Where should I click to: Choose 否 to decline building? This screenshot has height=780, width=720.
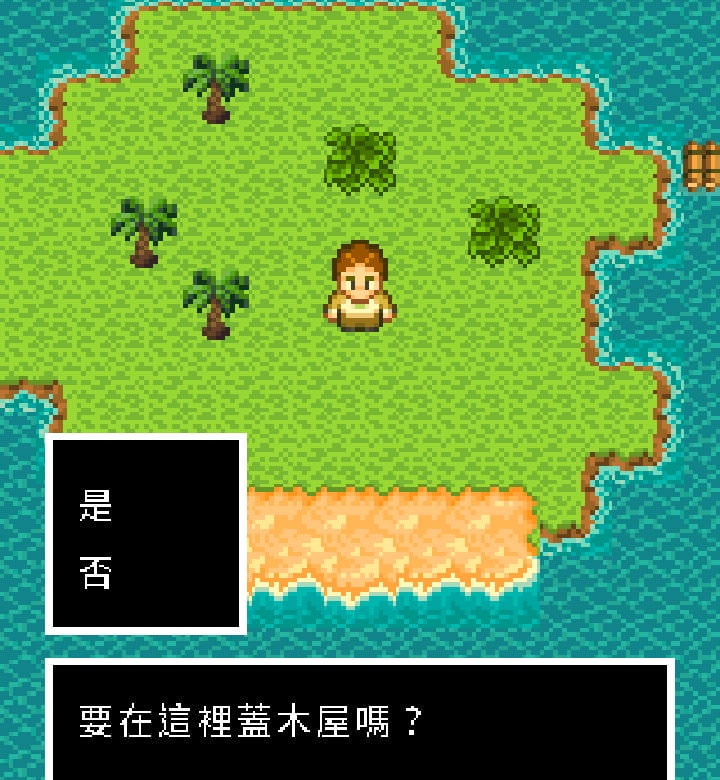pyautogui.click(x=97, y=572)
